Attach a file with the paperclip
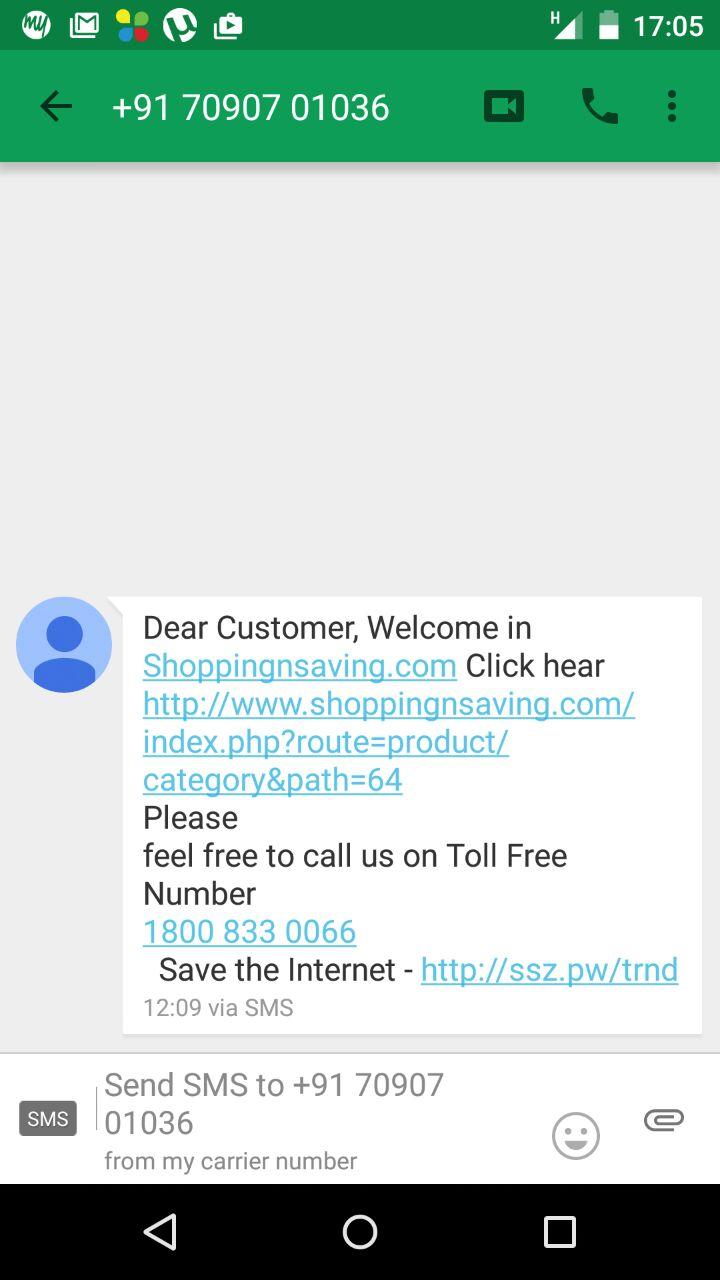Screen dimensions: 720x1280 point(663,1120)
